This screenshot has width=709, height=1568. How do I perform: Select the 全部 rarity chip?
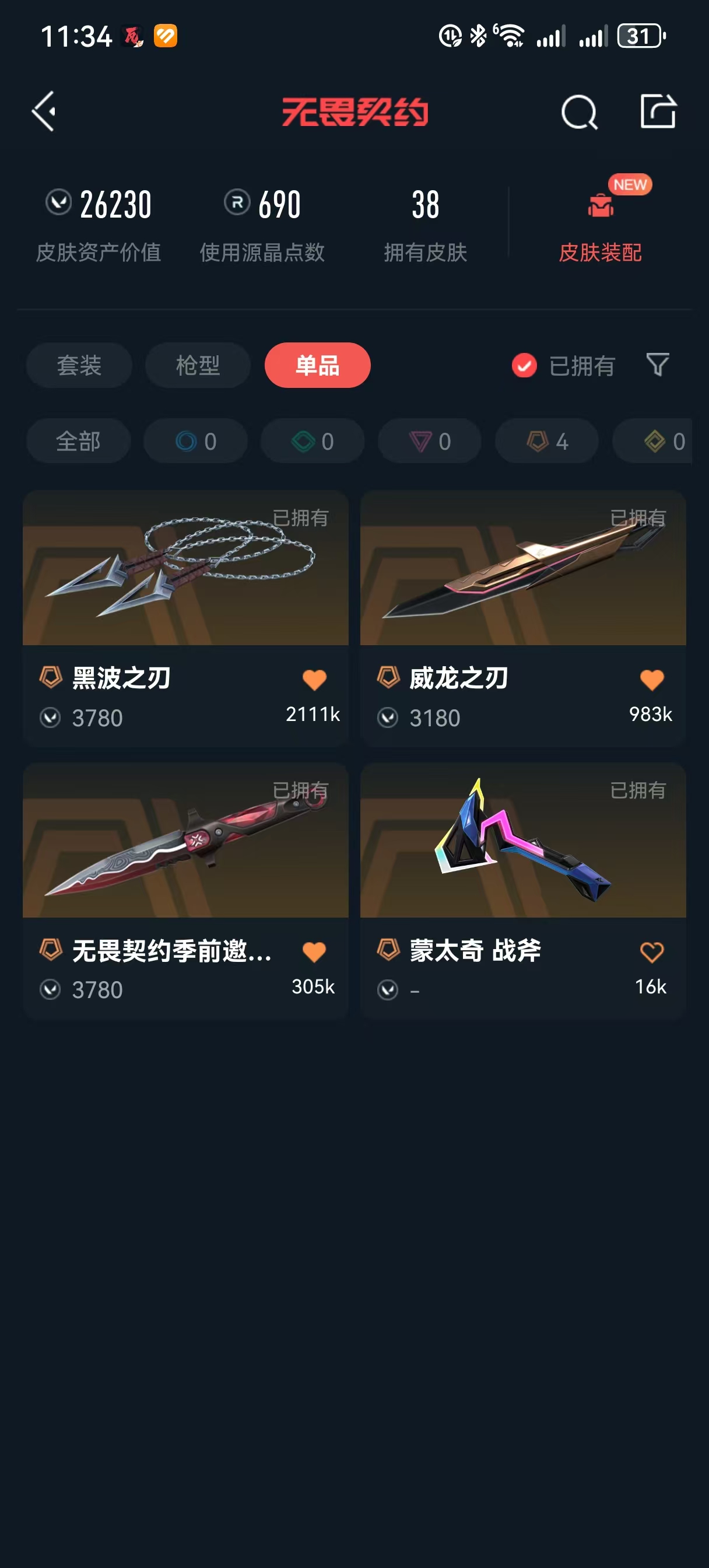(x=79, y=440)
